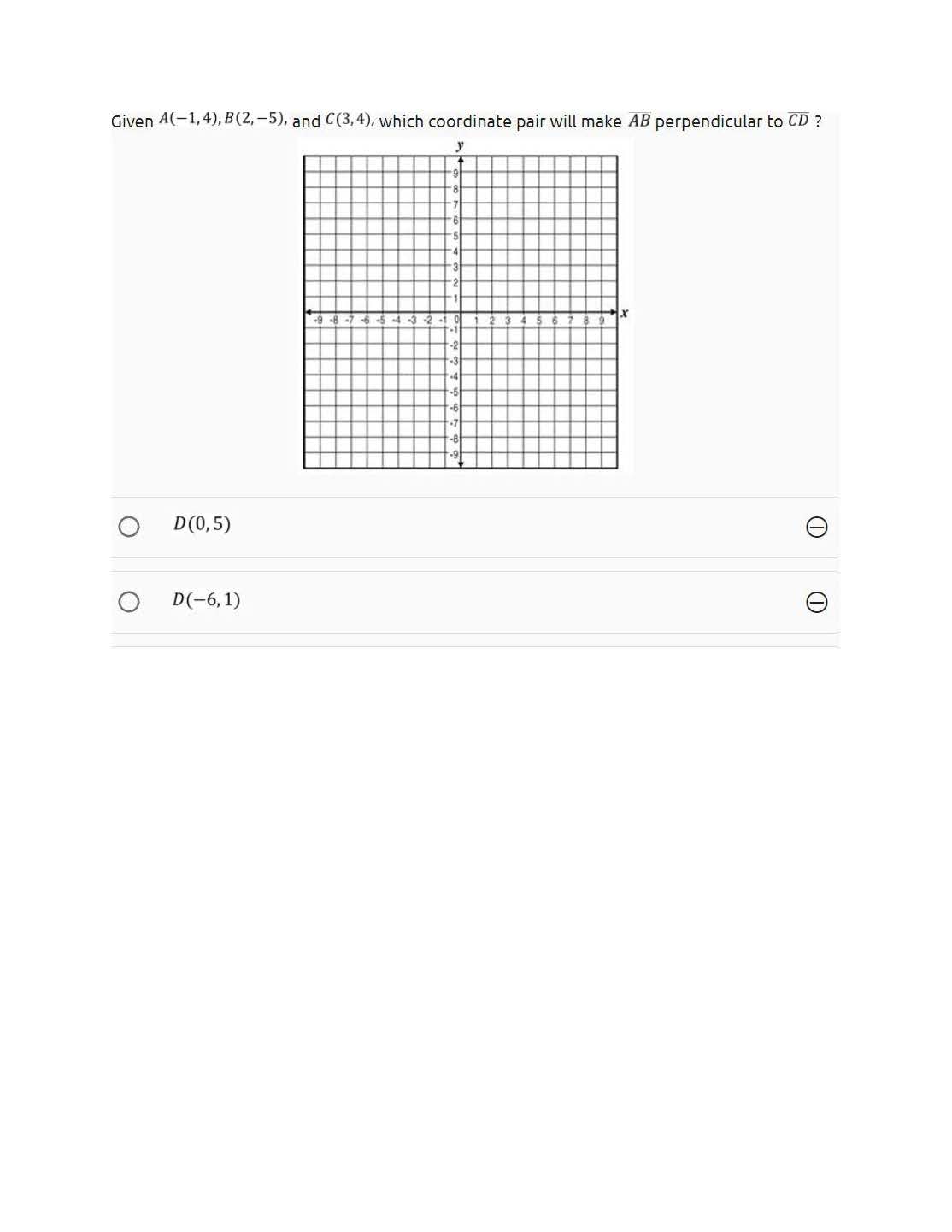Click the eliminate icon beside D(−6,1)
Viewport: 952px width, 1232px height.
(x=818, y=603)
